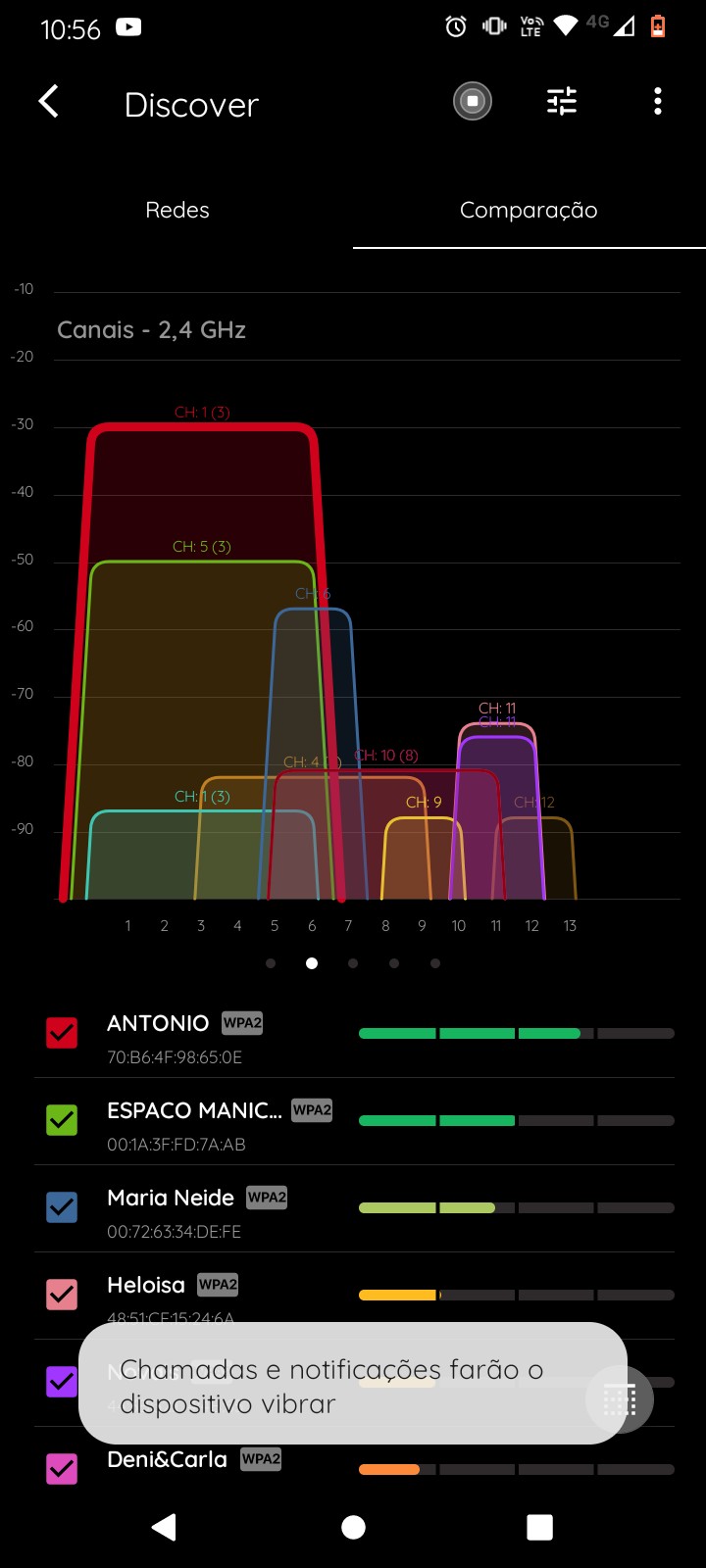Open the recent apps view
This screenshot has width=706, height=1568.
coord(539,1527)
